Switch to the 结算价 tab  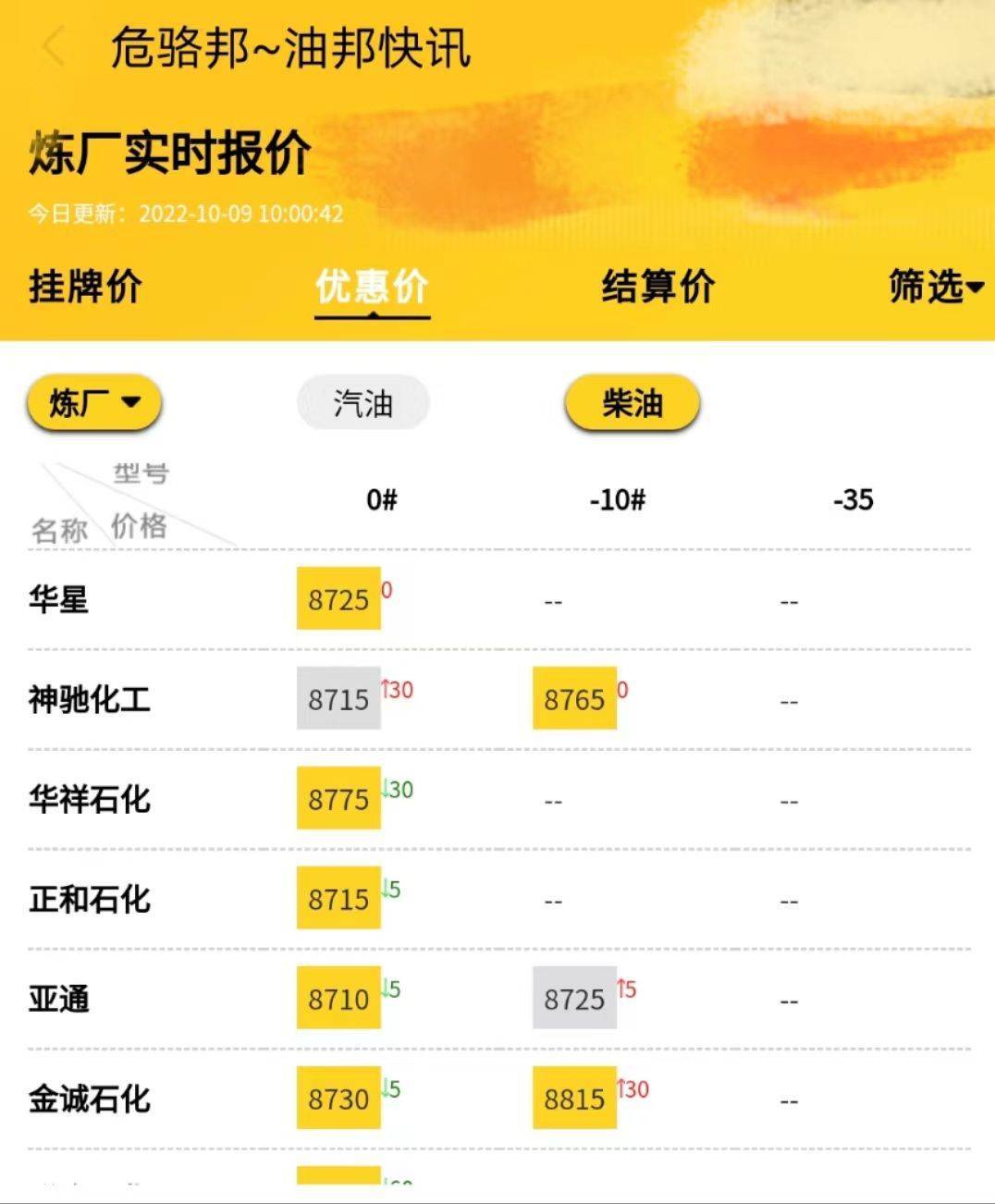(x=658, y=288)
